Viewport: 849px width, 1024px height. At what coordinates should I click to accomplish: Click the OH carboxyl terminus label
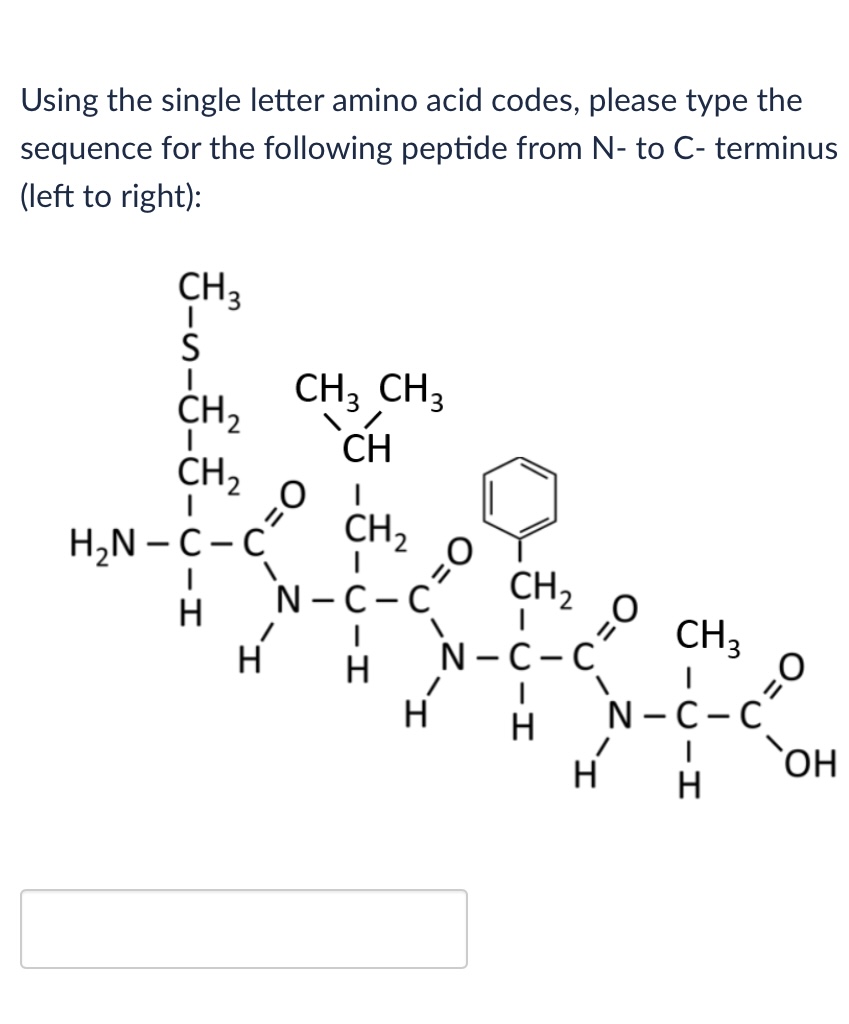[809, 763]
